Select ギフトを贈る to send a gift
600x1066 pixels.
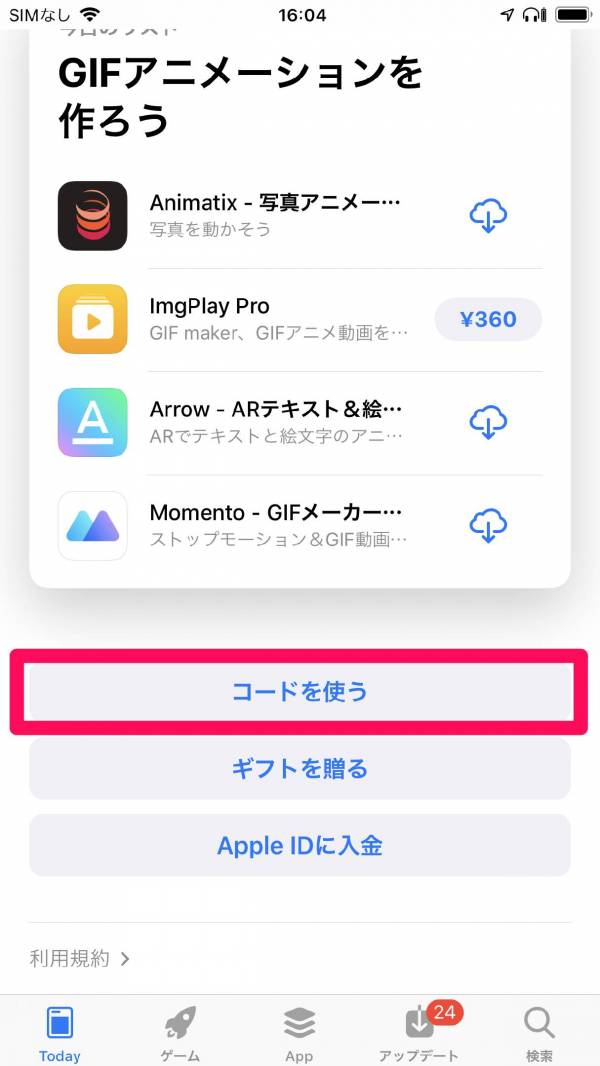pos(300,769)
